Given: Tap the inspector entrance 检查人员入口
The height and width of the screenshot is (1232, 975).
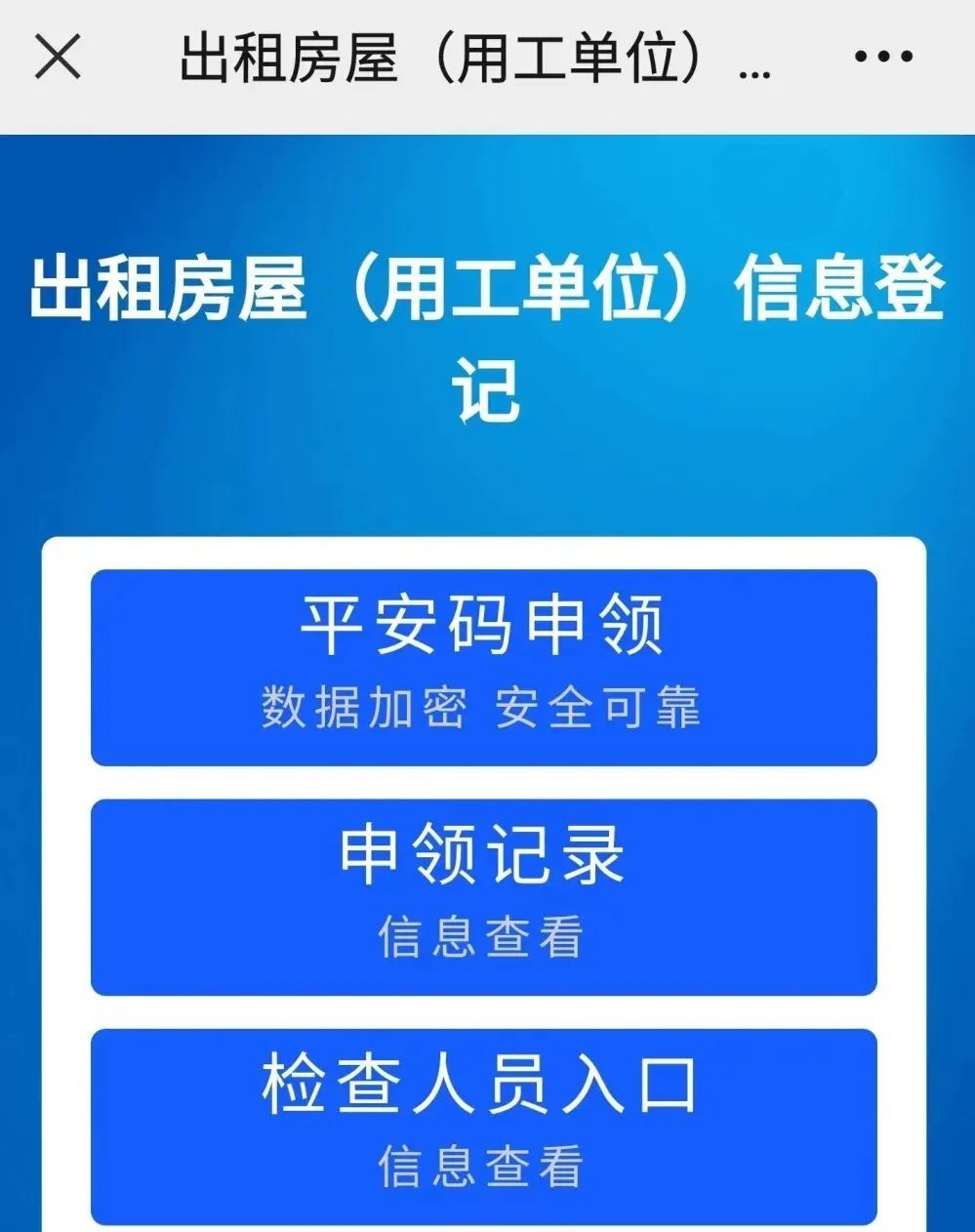Looking at the screenshot, I should pyautogui.click(x=485, y=1084).
